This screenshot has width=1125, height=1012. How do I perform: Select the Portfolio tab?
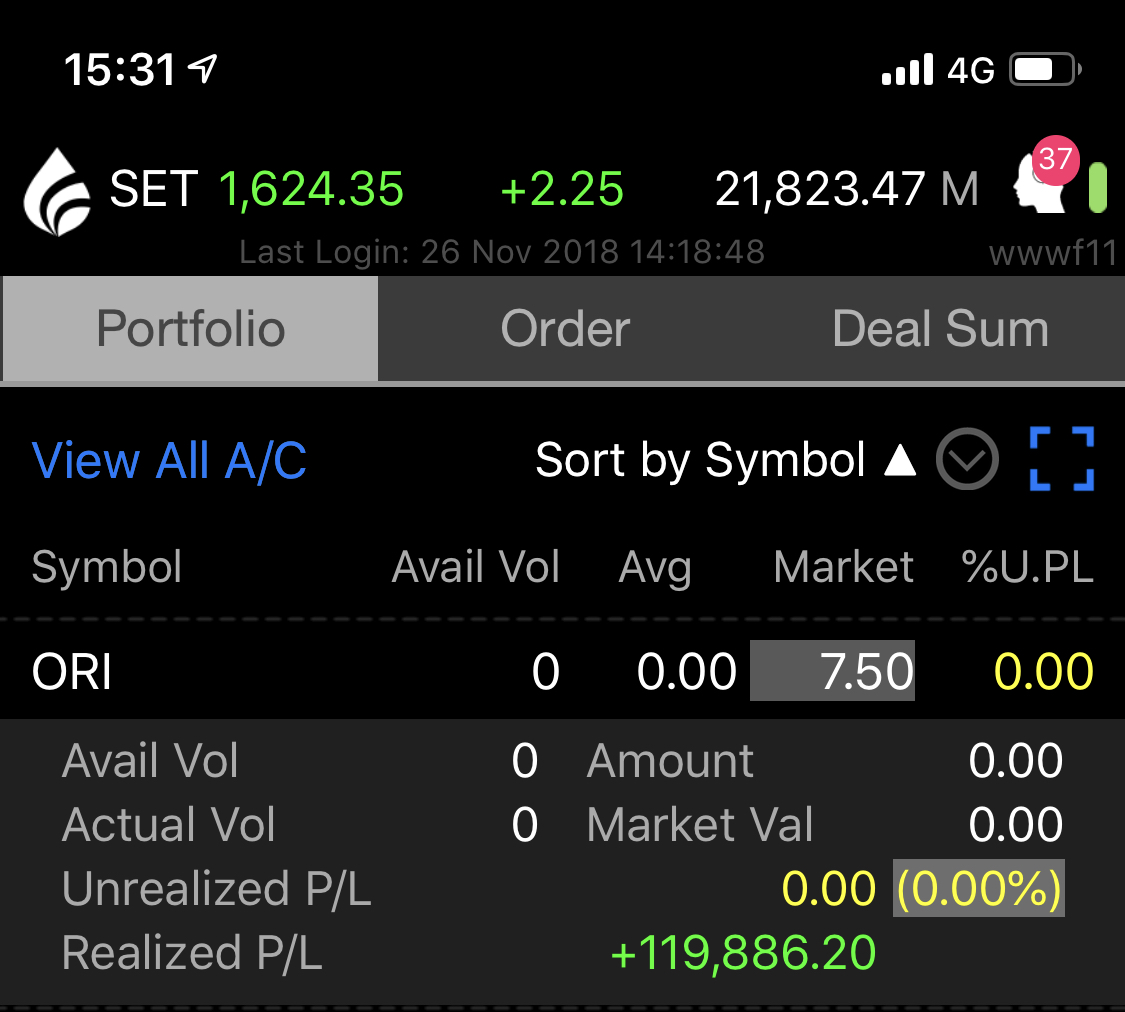[x=190, y=329]
